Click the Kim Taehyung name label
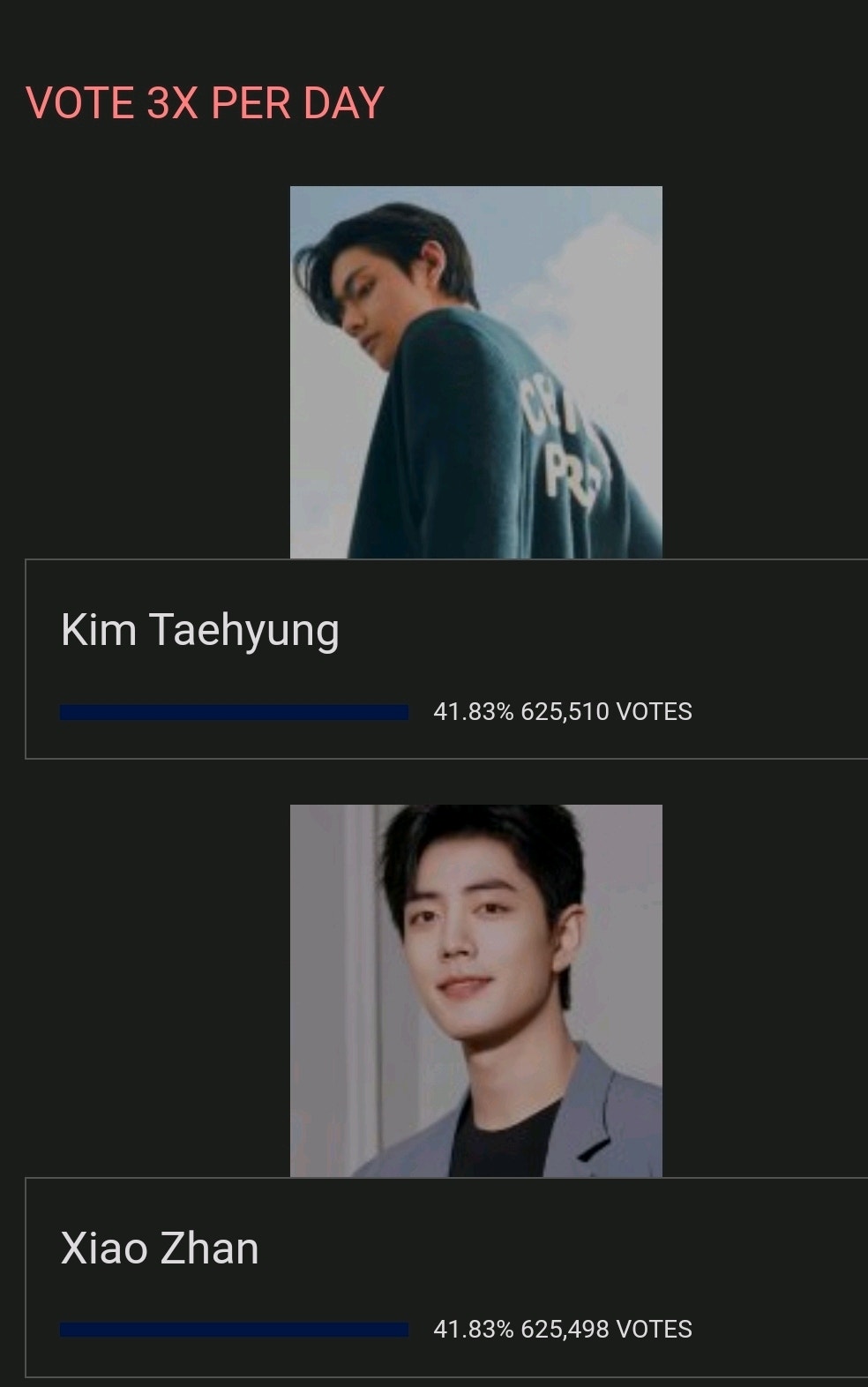Screen dimensions: 868x1387 tap(199, 632)
